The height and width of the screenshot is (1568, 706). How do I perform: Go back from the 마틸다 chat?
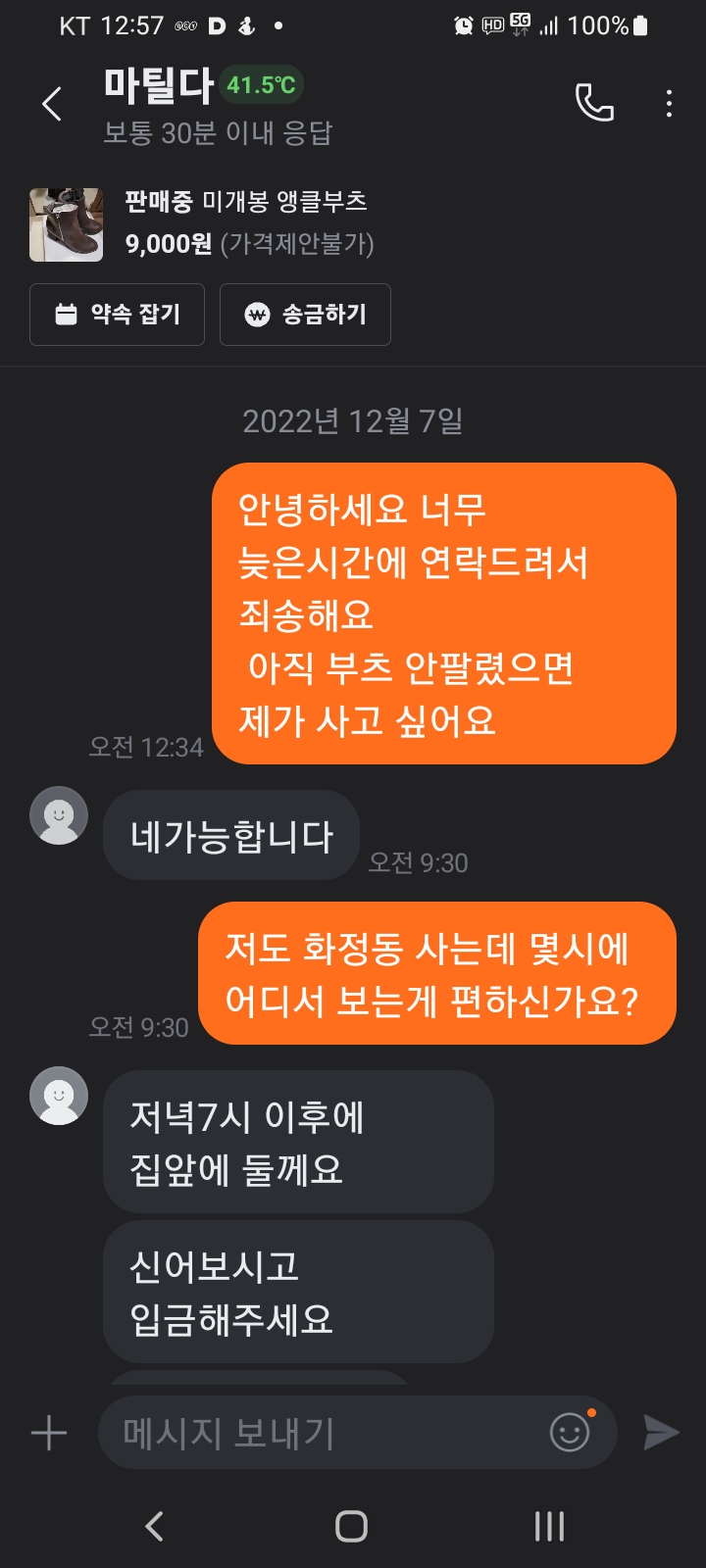click(x=52, y=104)
